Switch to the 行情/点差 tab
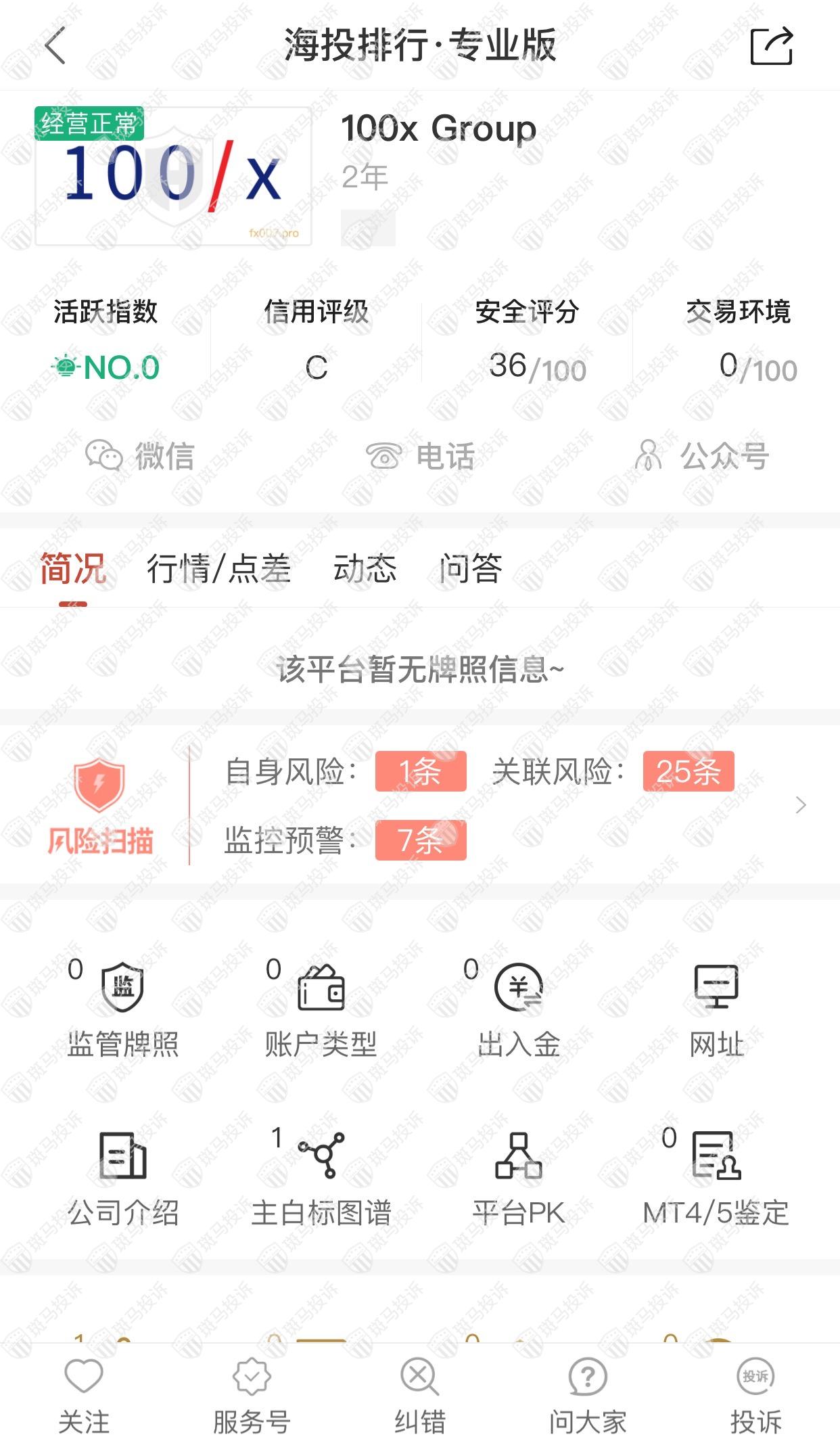The height and width of the screenshot is (1441, 840). [218, 568]
